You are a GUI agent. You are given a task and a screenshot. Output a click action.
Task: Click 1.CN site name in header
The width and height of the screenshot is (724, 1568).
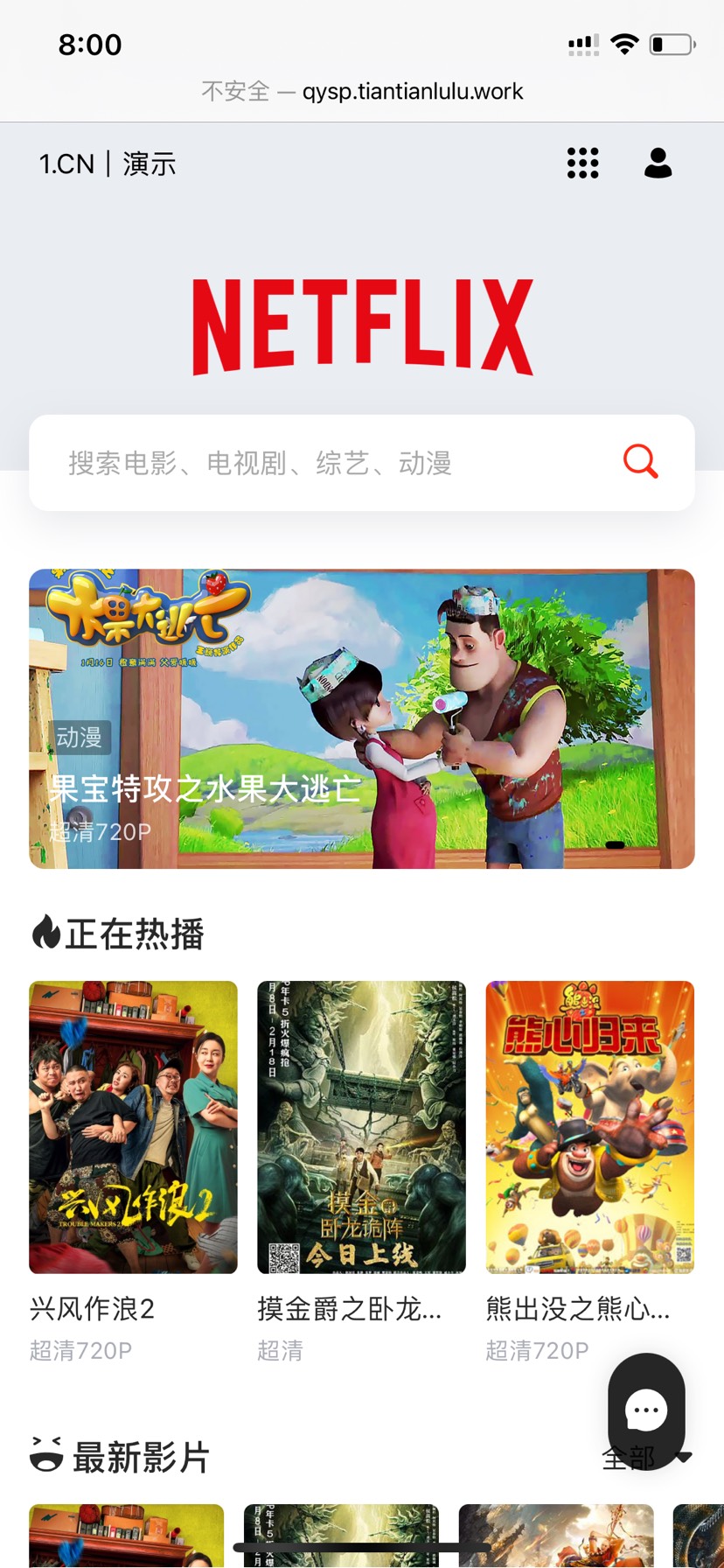[x=66, y=164]
